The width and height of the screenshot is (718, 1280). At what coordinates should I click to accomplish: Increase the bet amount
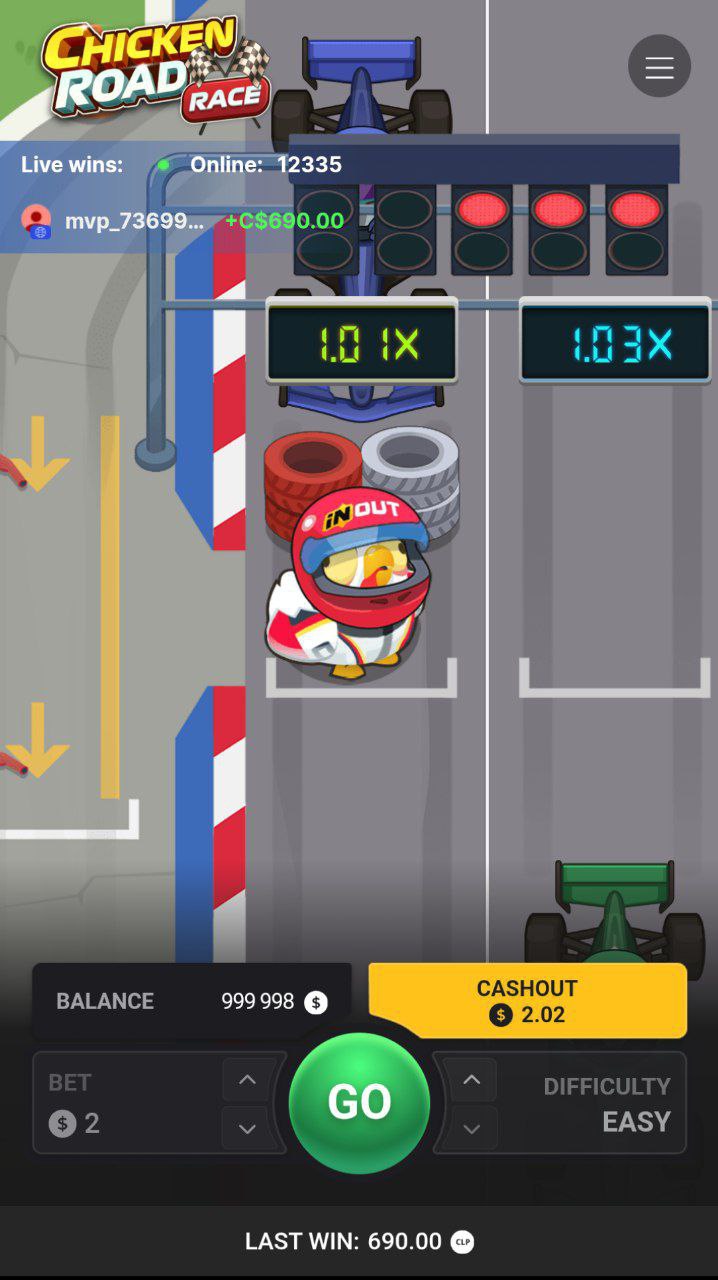(x=247, y=1080)
